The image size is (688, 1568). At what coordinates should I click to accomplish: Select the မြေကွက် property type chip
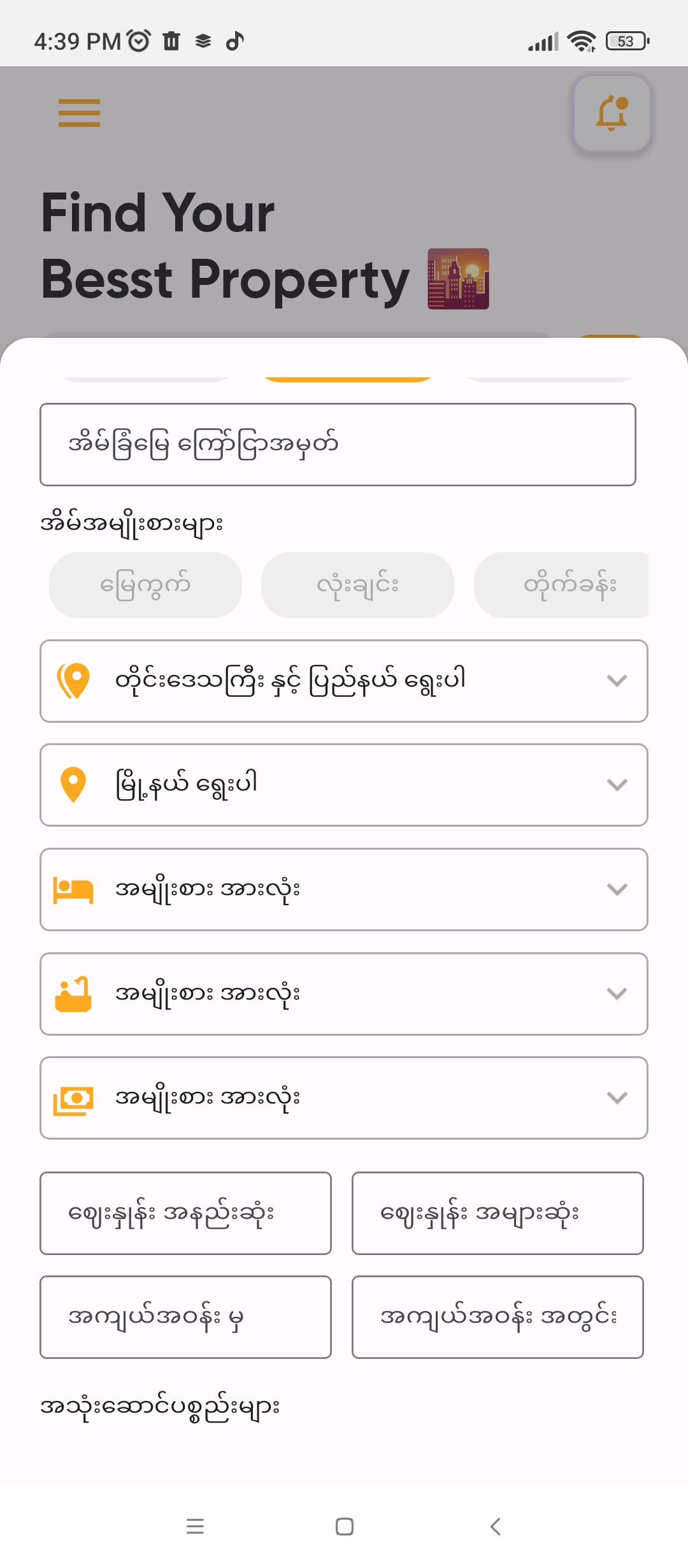(145, 584)
